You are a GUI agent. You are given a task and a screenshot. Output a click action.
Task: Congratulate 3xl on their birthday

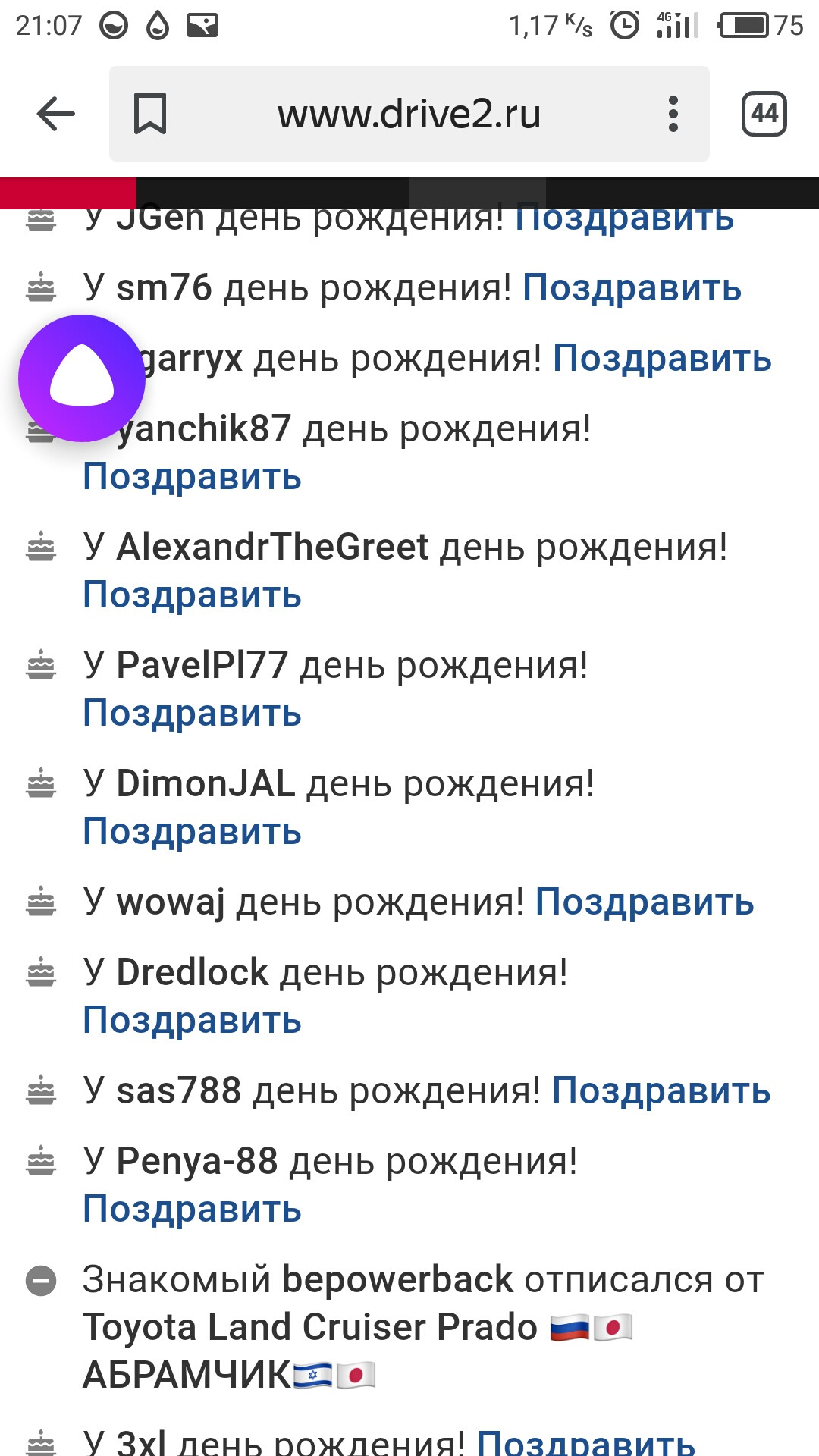coord(585,1441)
